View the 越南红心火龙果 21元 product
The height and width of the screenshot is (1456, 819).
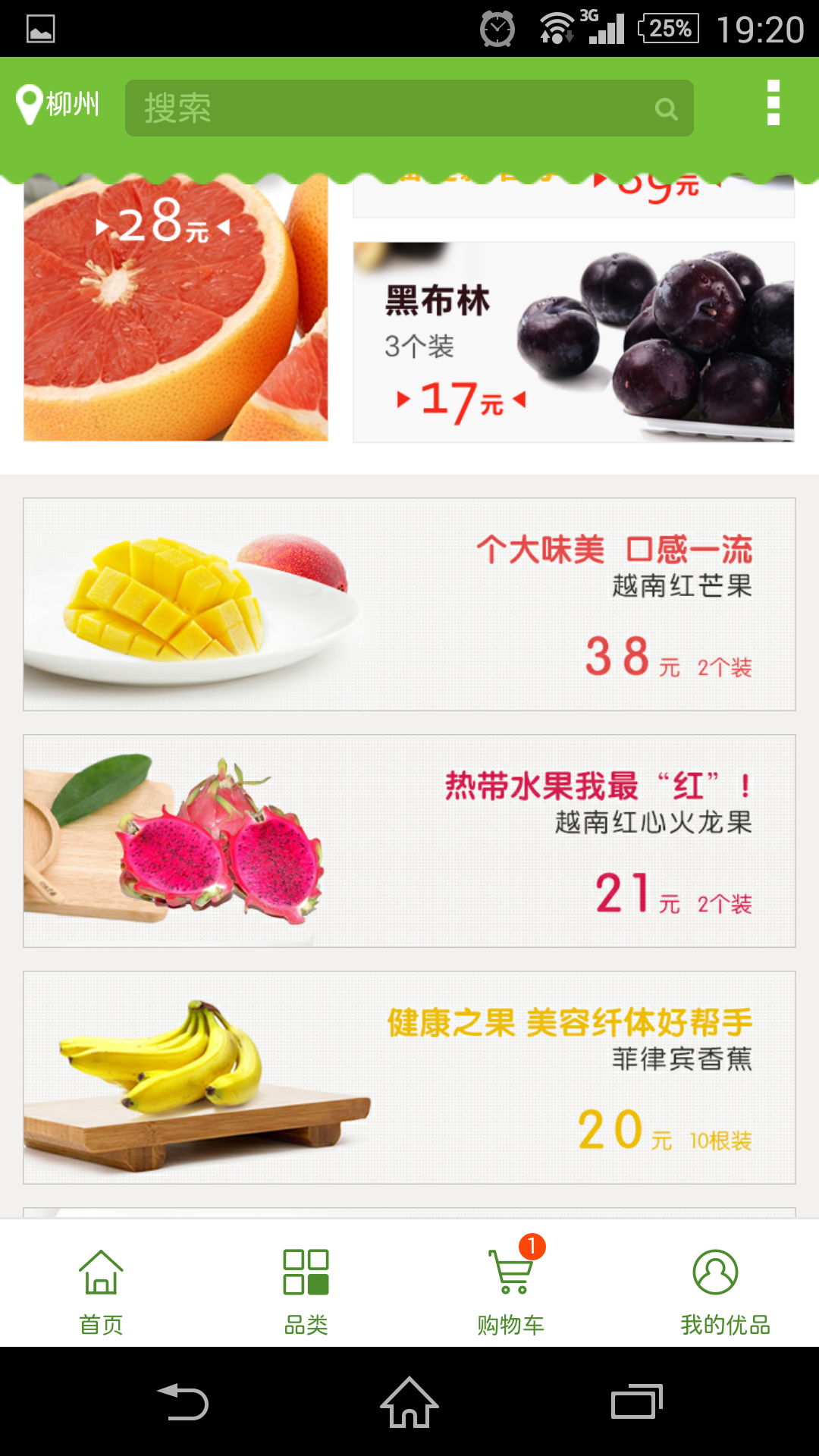(x=409, y=841)
